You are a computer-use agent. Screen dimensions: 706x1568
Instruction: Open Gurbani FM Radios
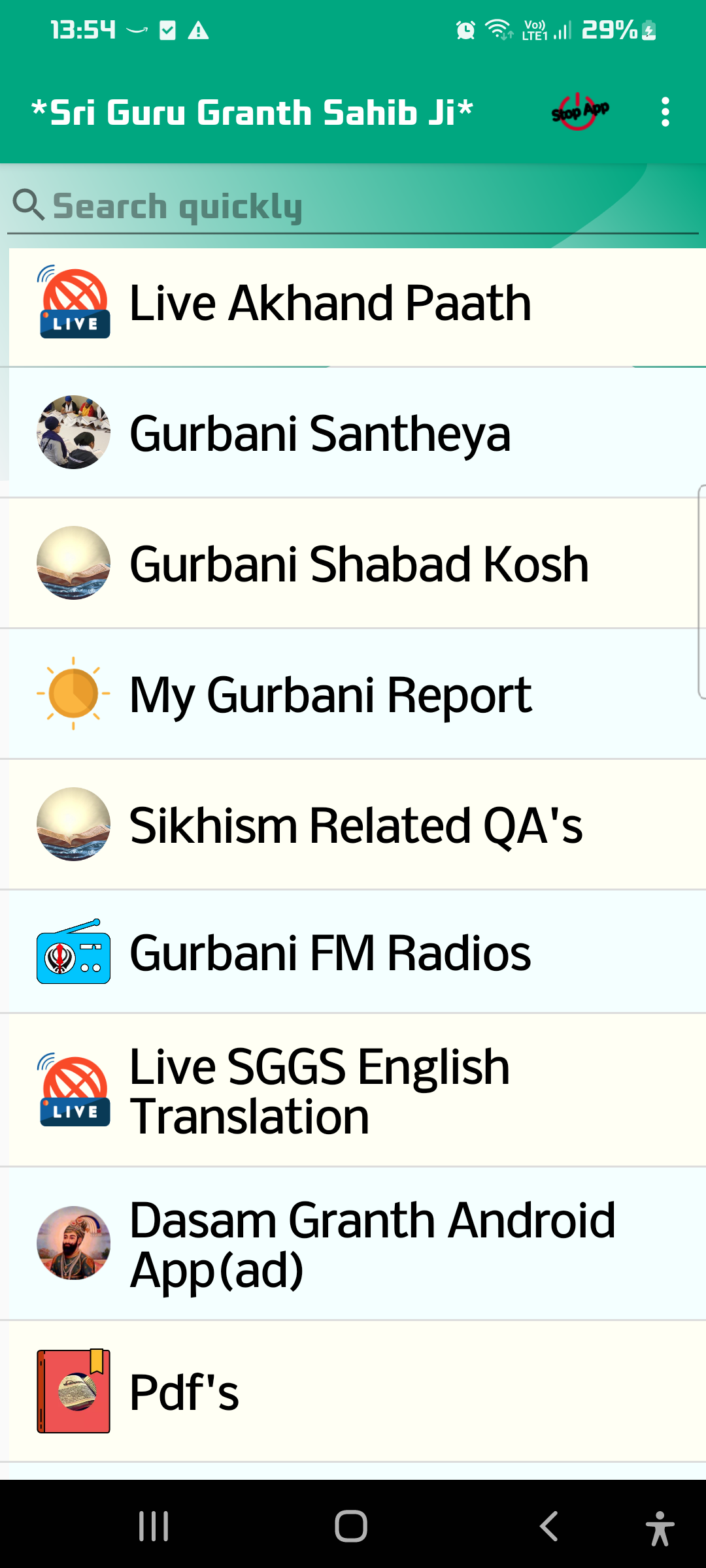point(353,953)
